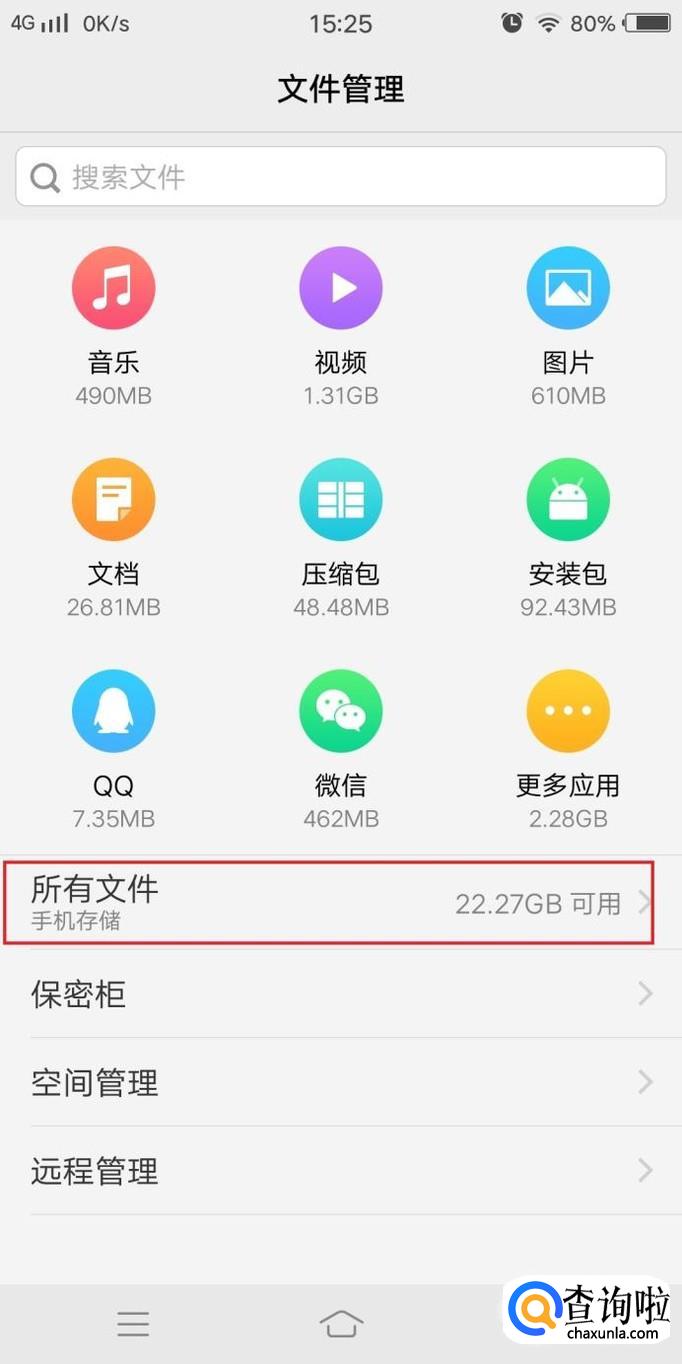The height and width of the screenshot is (1364, 682).
Task: Open the 微信 WeChat files category
Action: pyautogui.click(x=340, y=711)
